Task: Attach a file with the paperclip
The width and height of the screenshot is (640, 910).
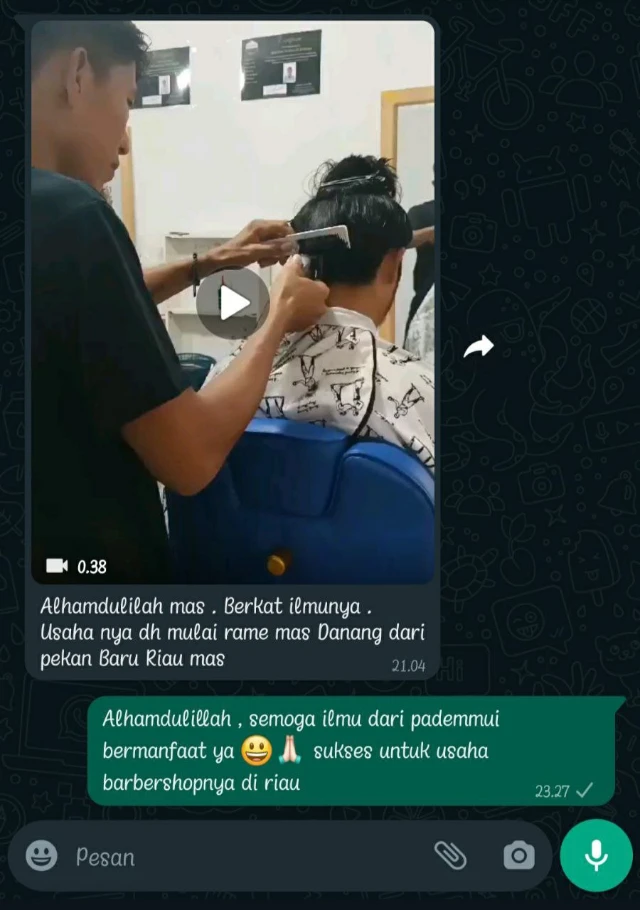Action: pos(450,855)
